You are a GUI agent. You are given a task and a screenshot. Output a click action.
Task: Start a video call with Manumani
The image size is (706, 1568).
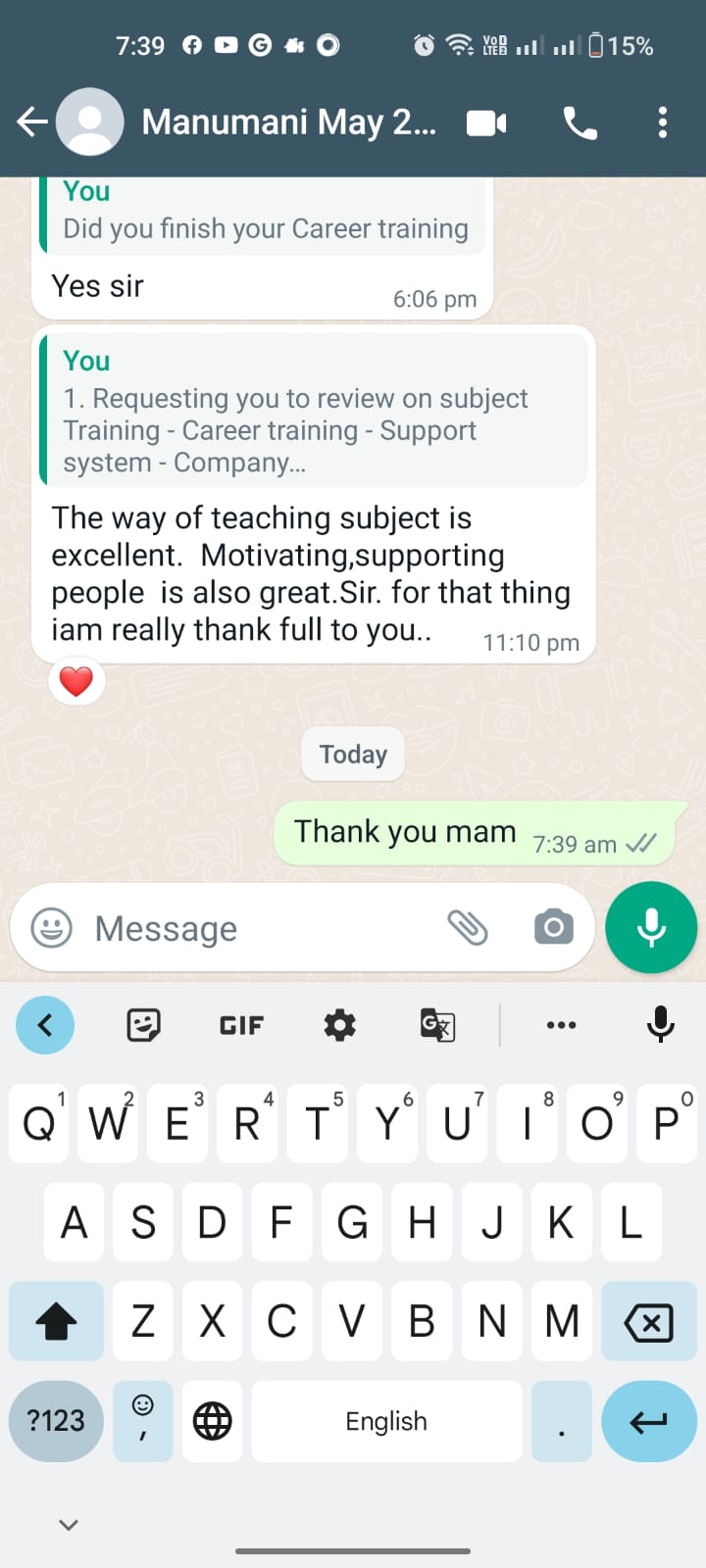(x=486, y=122)
